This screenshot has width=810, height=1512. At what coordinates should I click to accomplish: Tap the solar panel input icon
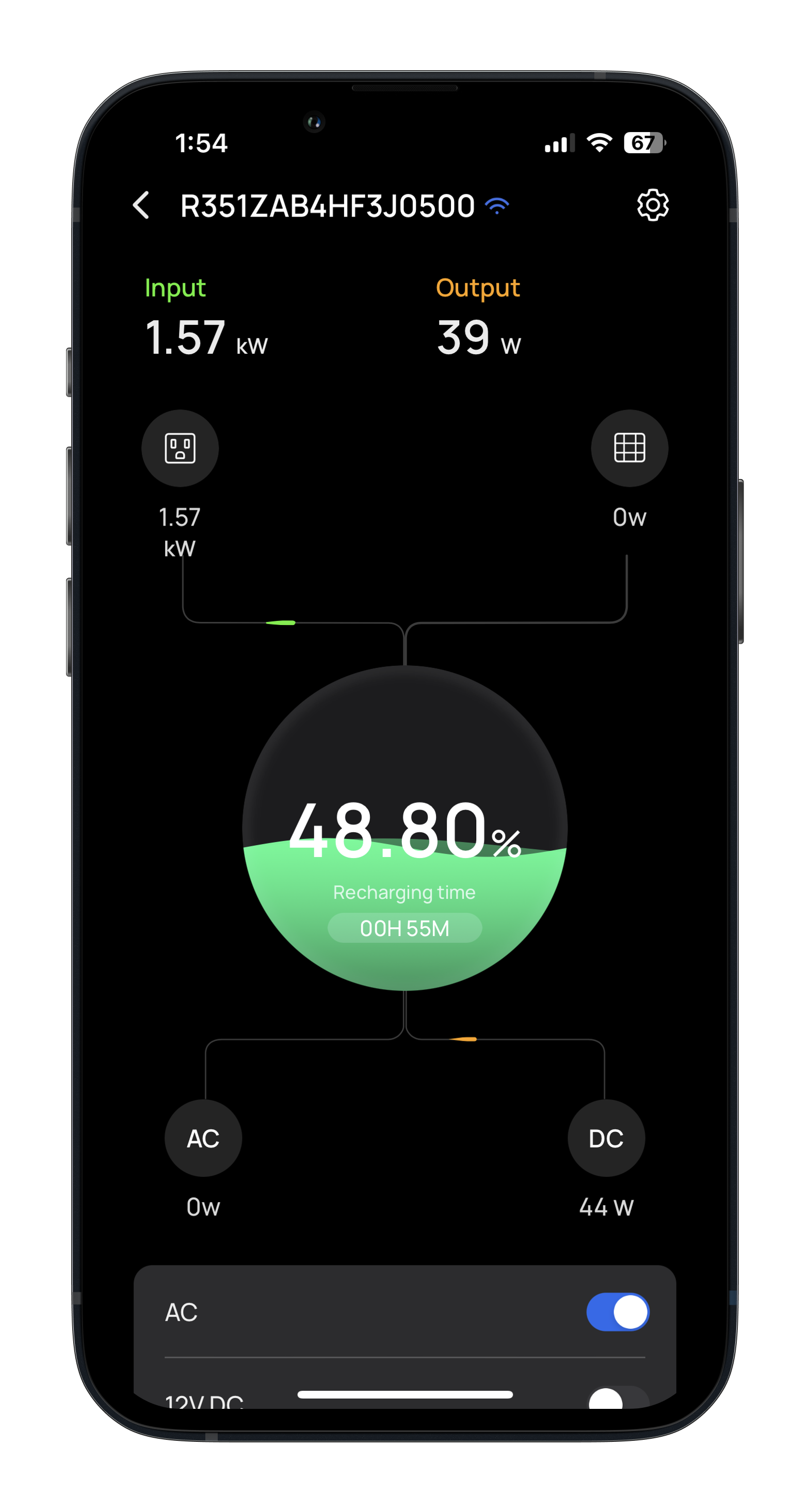tap(629, 448)
